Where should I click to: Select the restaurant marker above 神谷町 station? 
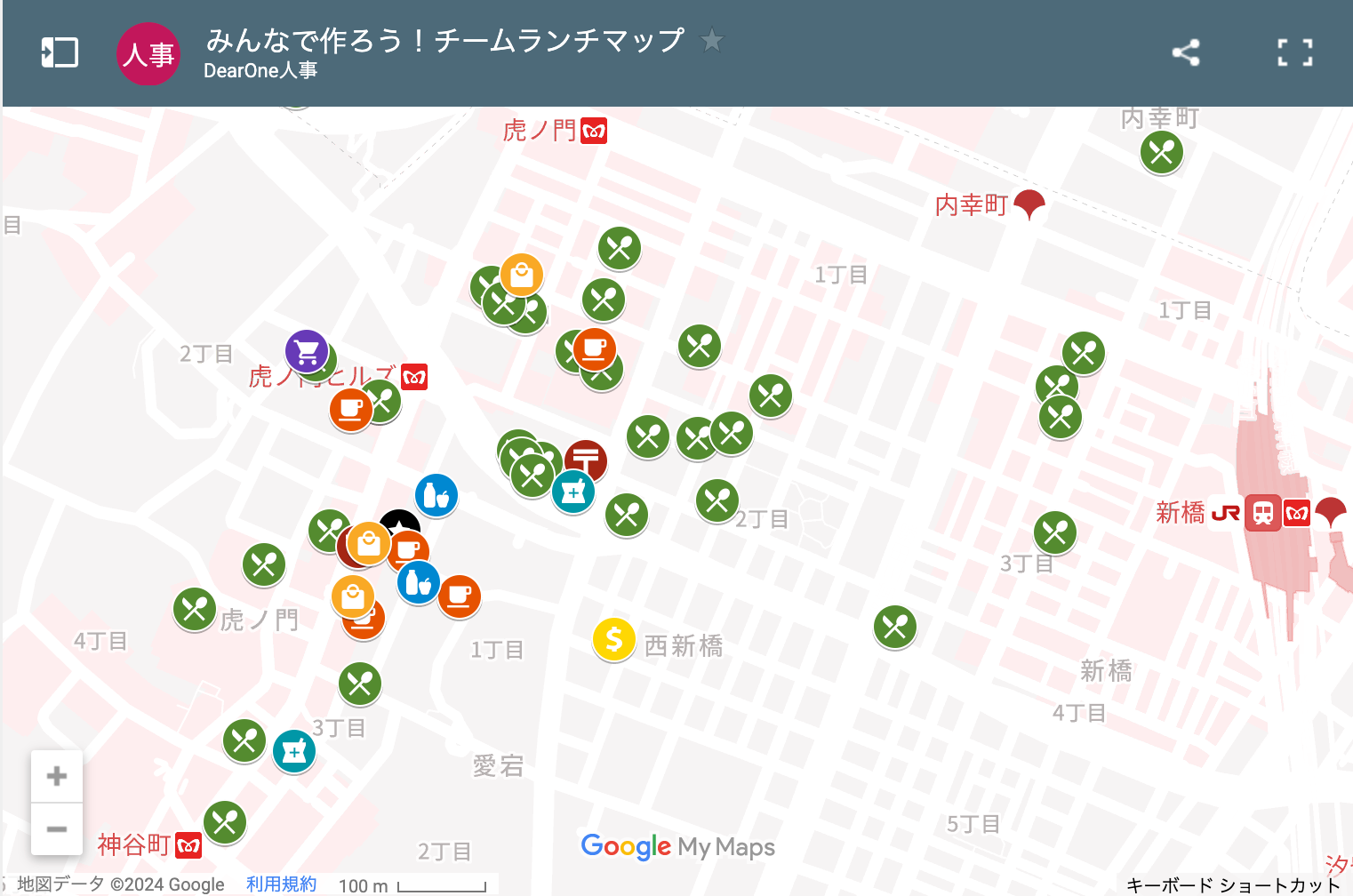[225, 822]
